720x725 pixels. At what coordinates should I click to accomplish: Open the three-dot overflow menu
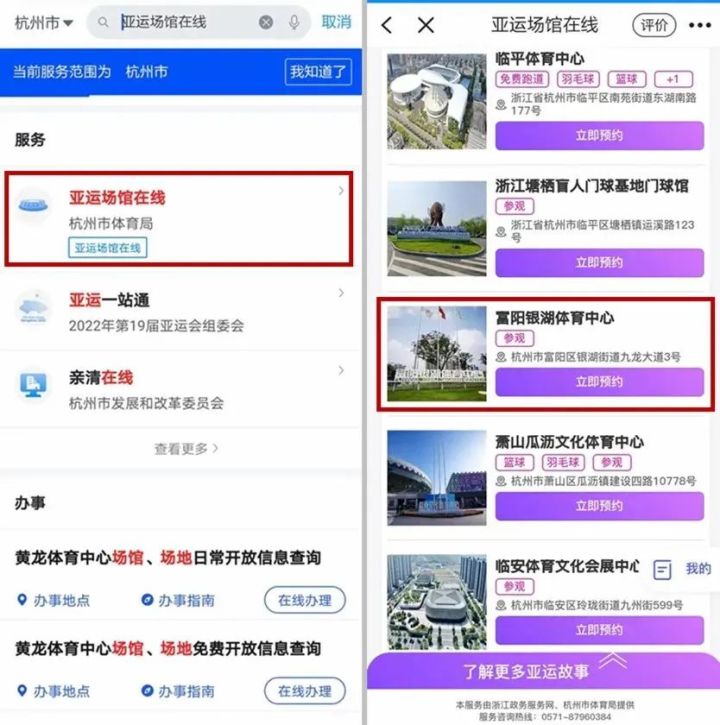click(700, 25)
